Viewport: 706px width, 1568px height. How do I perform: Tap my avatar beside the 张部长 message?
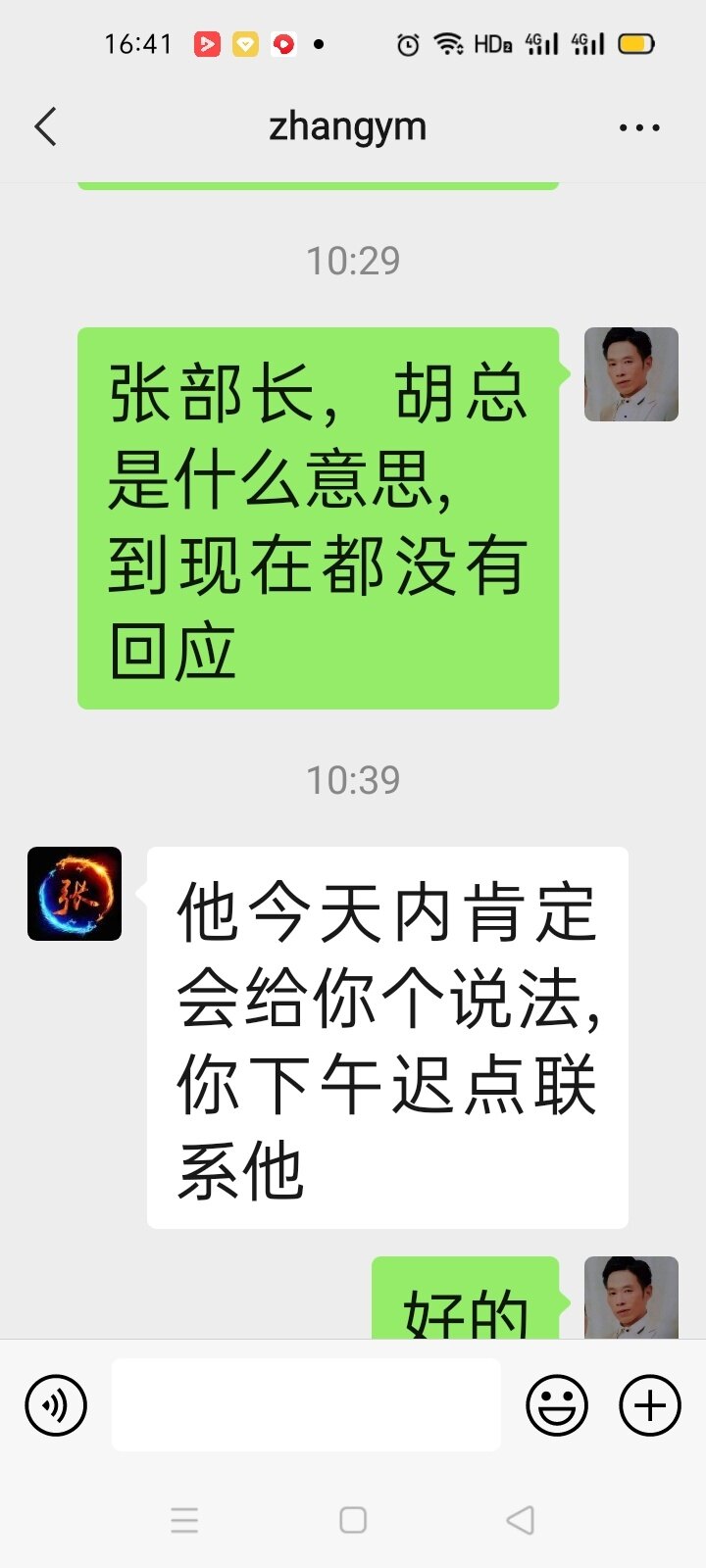[x=631, y=374]
